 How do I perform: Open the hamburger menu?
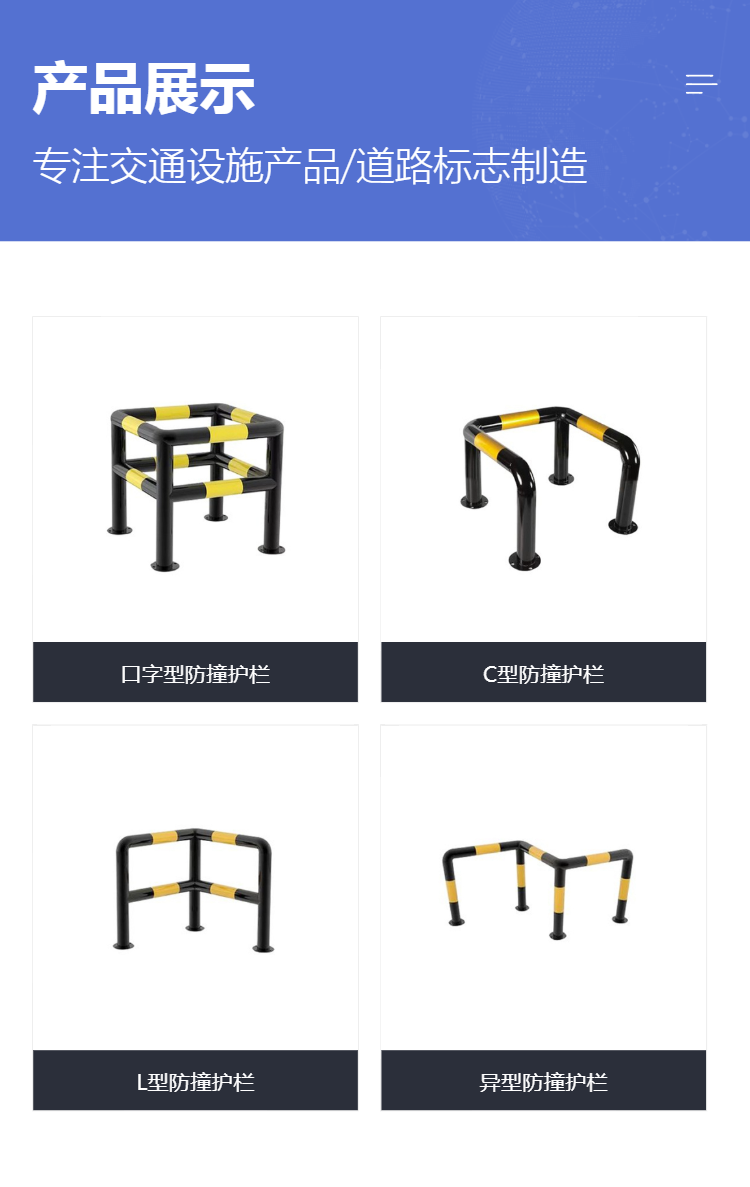(x=701, y=85)
